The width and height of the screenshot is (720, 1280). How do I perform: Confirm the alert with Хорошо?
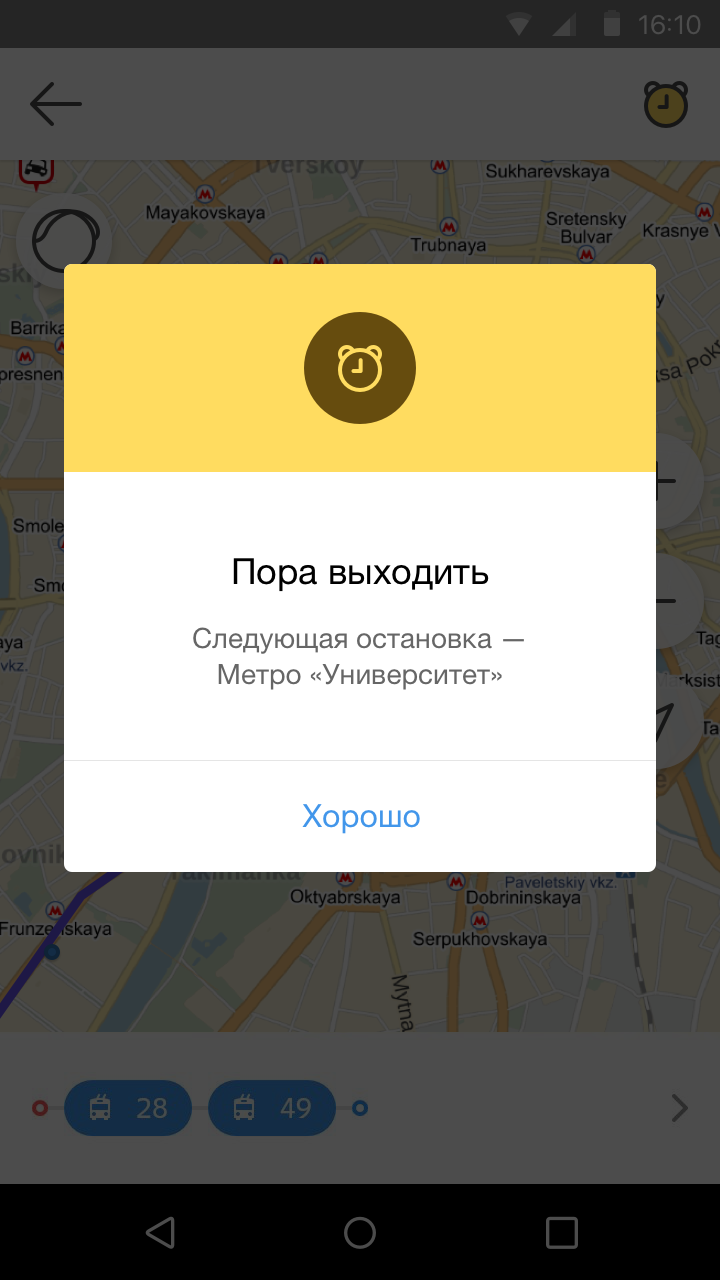pos(361,816)
